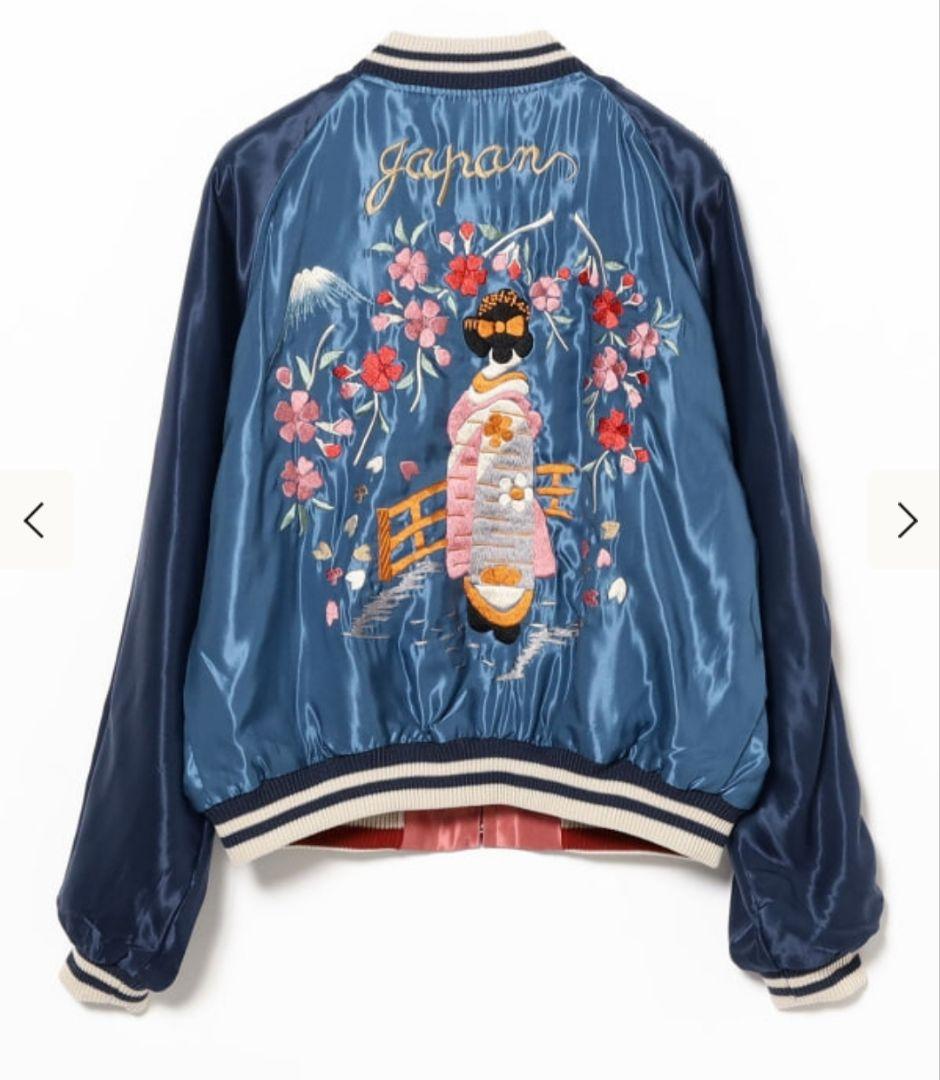Go to the previous product image
The image size is (940, 1080).
pos(35,520)
